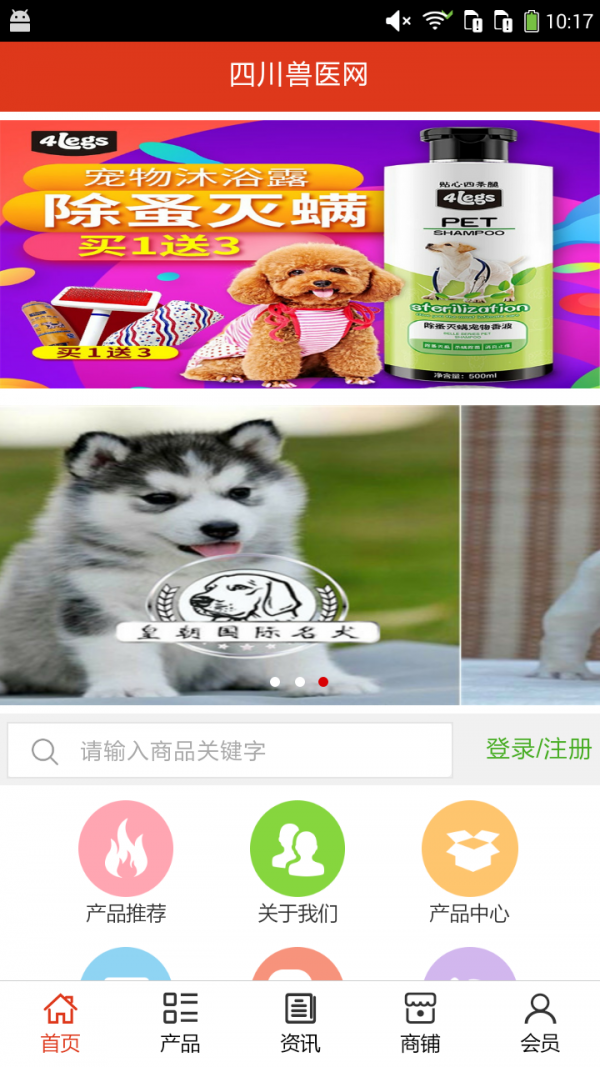
Task: Open 产品中心 product center
Action: [469, 861]
